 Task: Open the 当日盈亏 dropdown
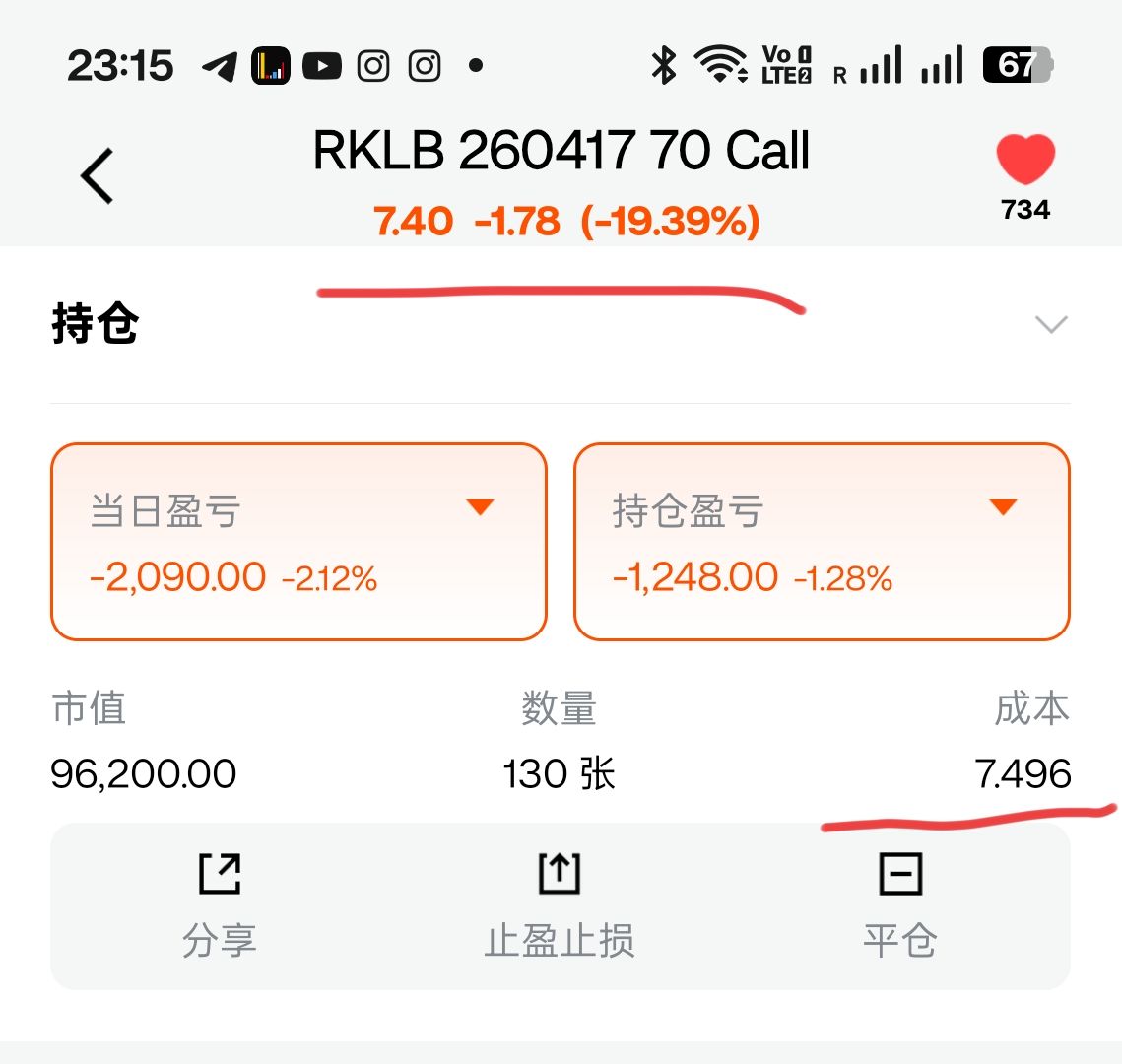coord(480,507)
